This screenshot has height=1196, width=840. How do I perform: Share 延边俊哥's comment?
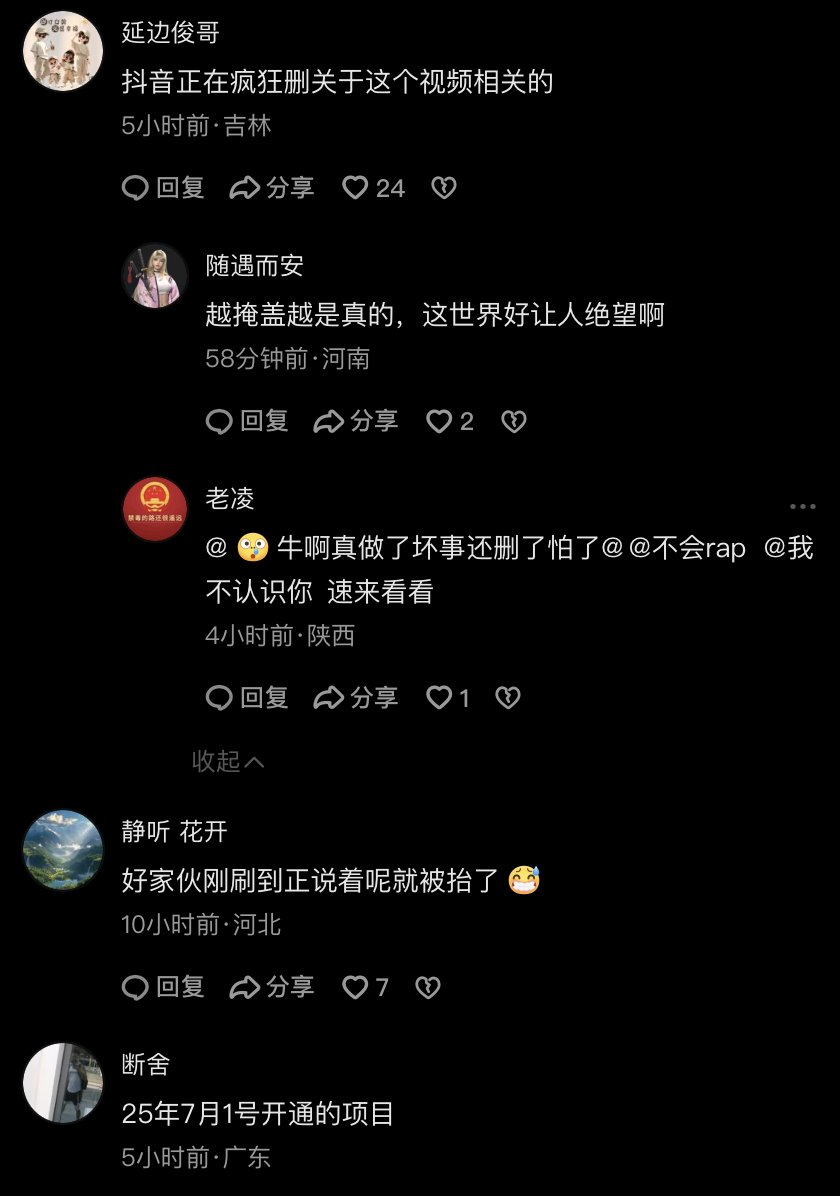click(x=272, y=188)
